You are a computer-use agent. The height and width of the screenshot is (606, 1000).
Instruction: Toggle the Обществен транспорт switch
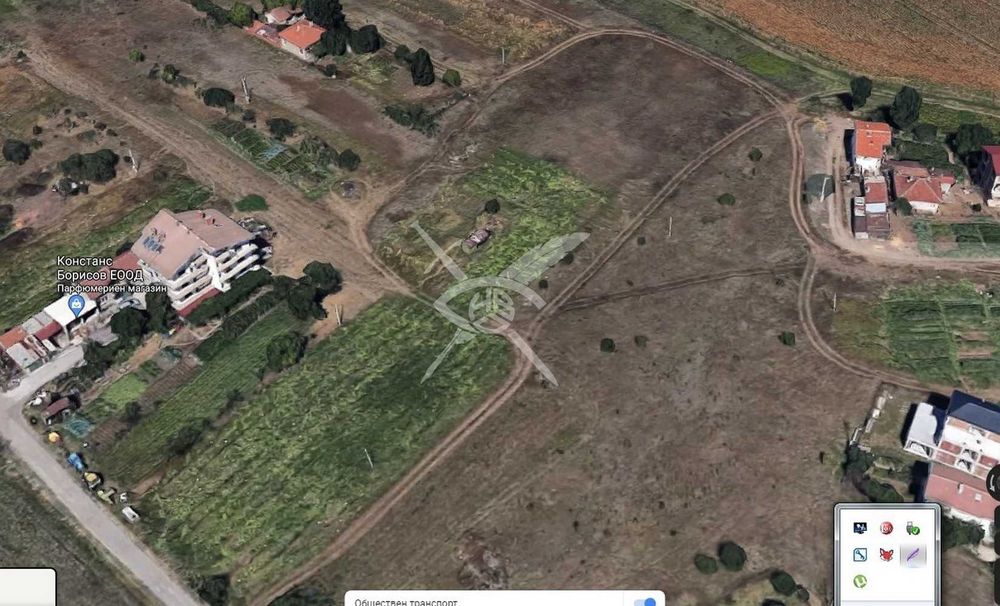[x=645, y=602]
